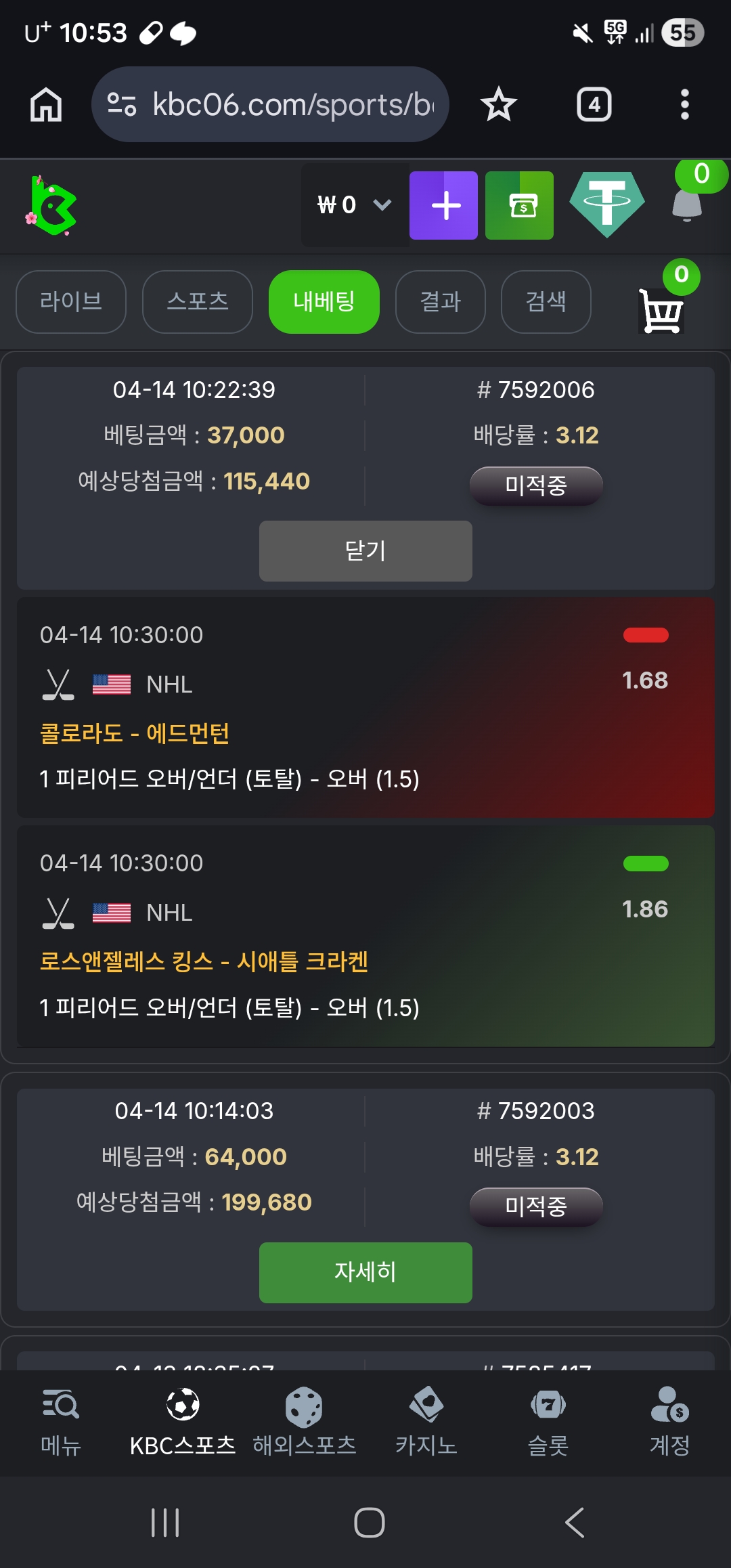Switch to the 결과 results tab
Screen dimensions: 731x1568
tap(440, 302)
